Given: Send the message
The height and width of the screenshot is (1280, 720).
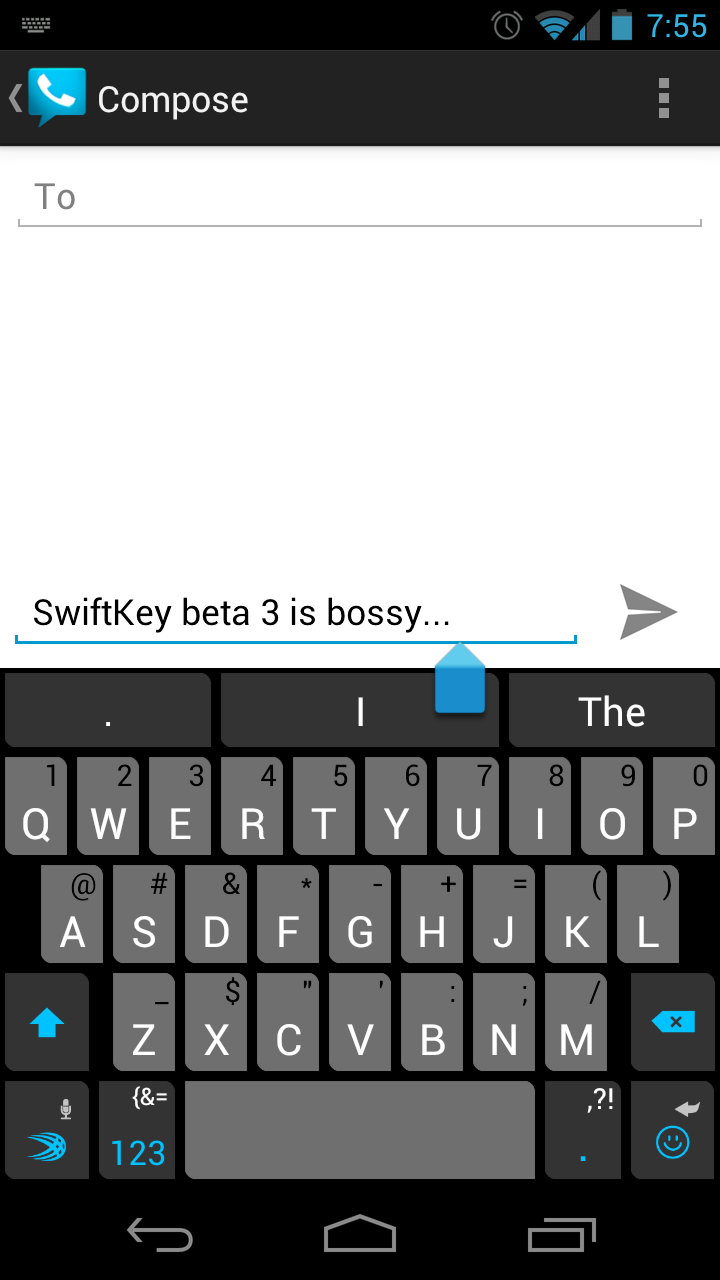Looking at the screenshot, I should tap(648, 612).
